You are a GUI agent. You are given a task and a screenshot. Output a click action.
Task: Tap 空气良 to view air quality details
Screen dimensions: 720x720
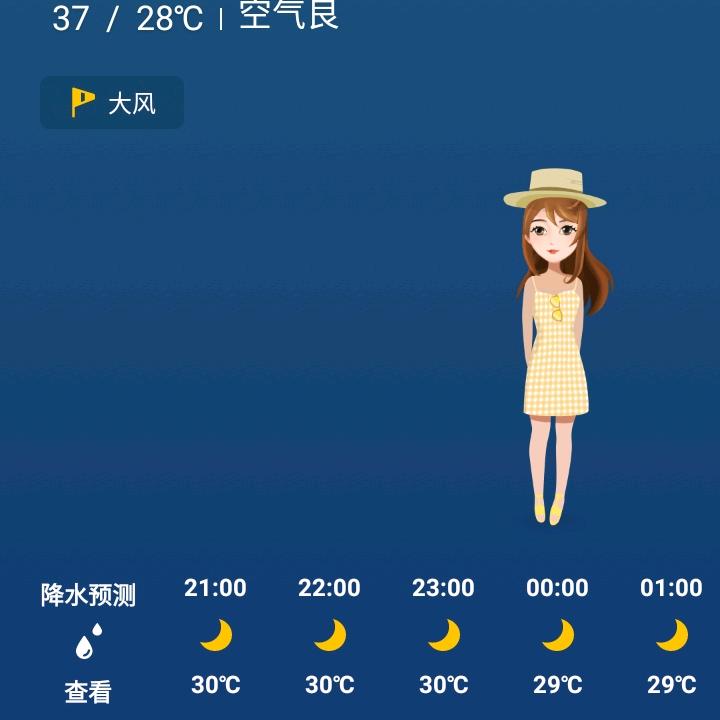tap(289, 15)
